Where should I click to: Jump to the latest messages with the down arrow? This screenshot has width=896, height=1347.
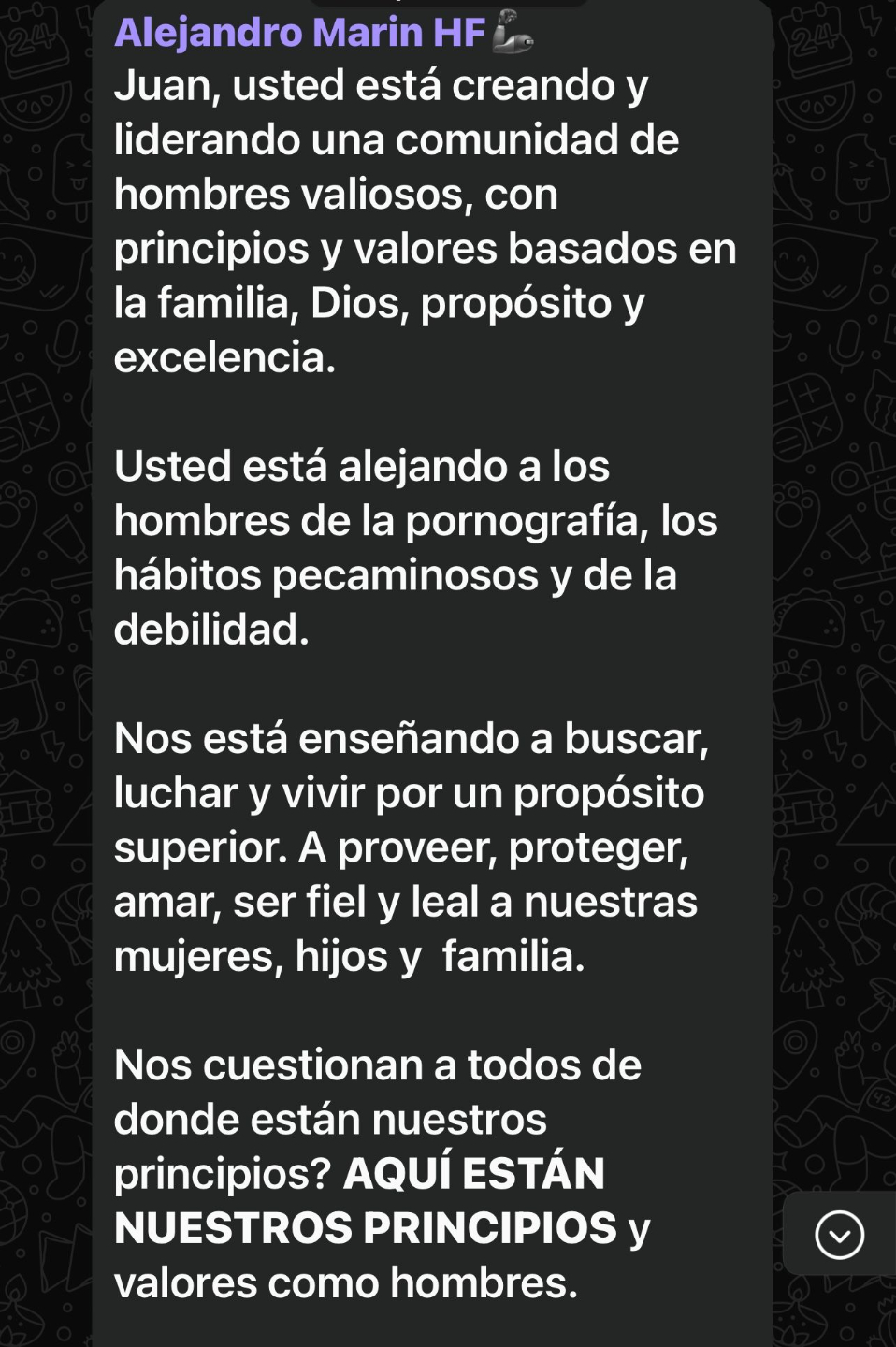click(x=839, y=1235)
